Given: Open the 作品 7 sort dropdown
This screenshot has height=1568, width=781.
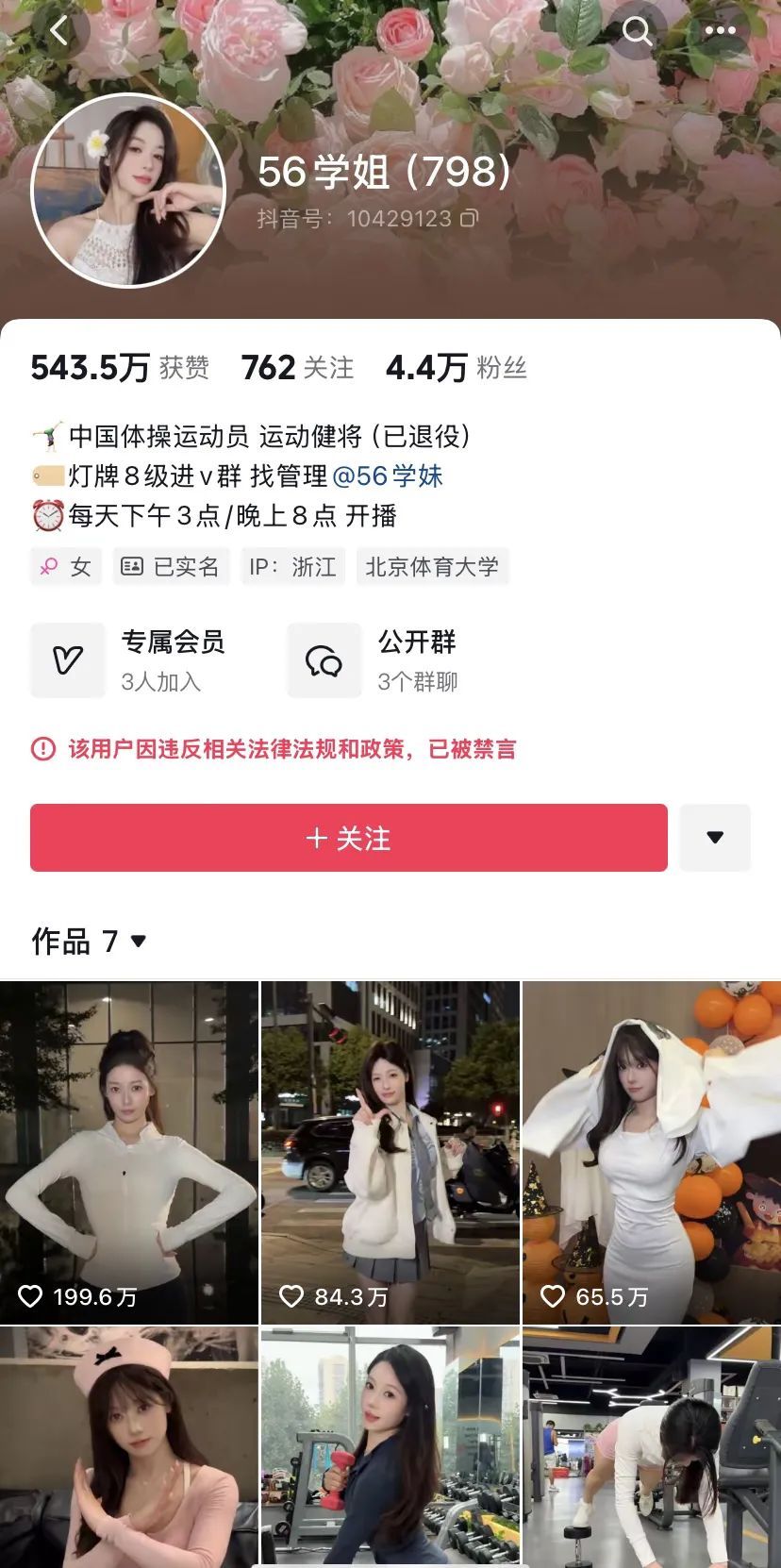Looking at the screenshot, I should point(90,941).
